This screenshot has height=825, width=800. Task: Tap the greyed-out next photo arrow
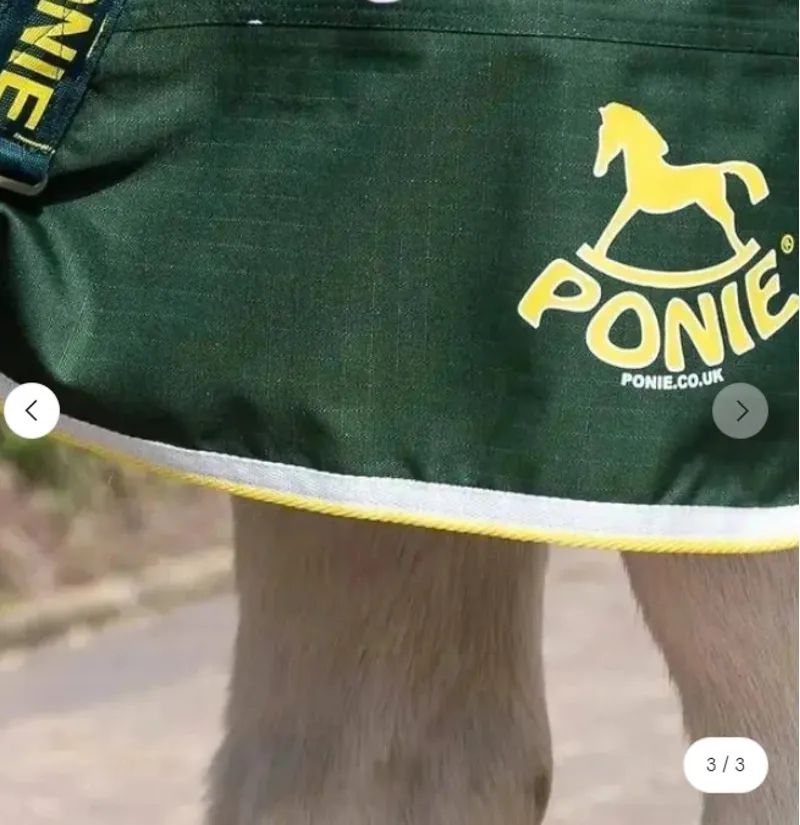740,410
